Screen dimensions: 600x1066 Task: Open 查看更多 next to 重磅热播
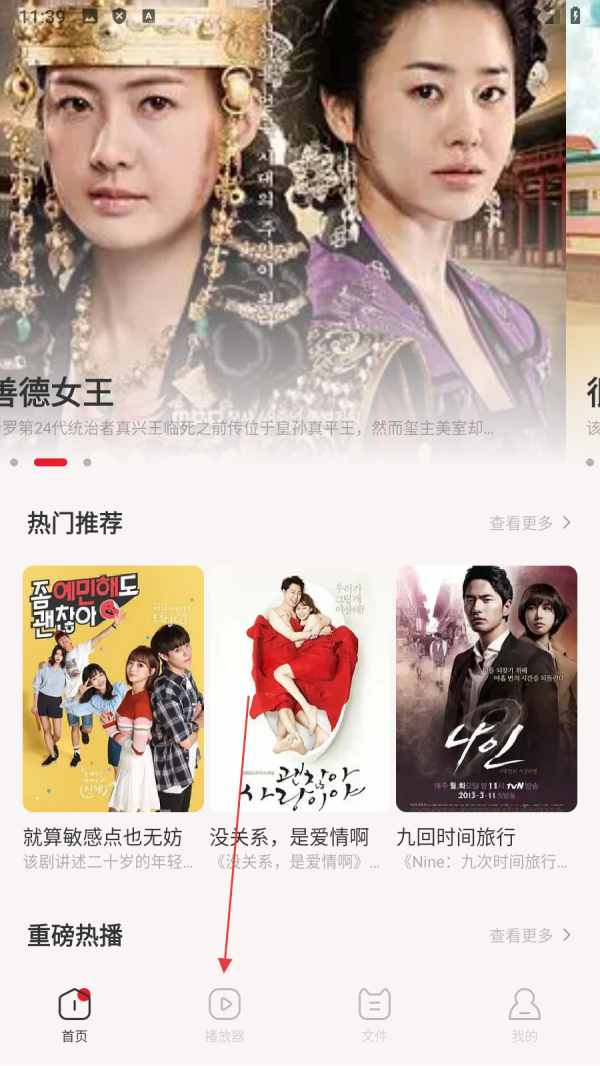pyautogui.click(x=530, y=936)
